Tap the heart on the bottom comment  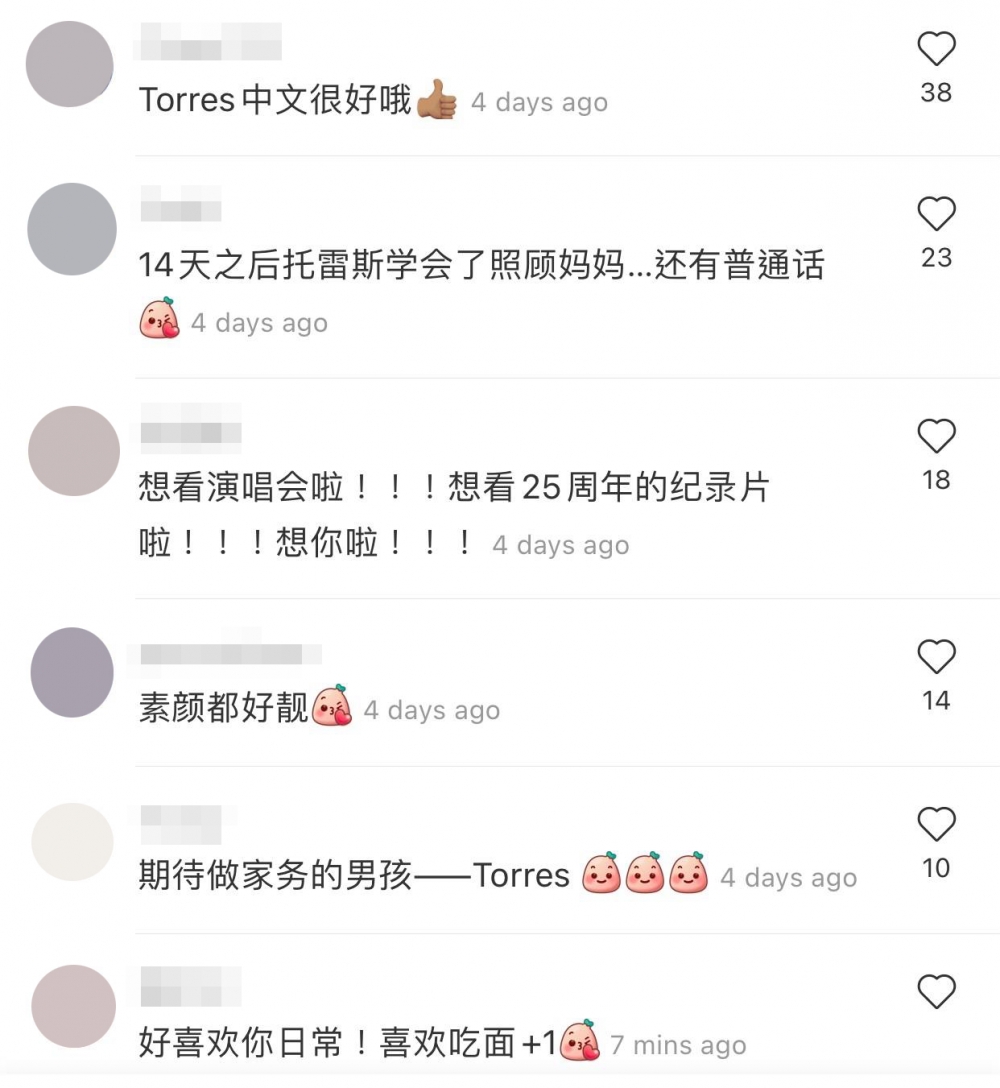[936, 990]
